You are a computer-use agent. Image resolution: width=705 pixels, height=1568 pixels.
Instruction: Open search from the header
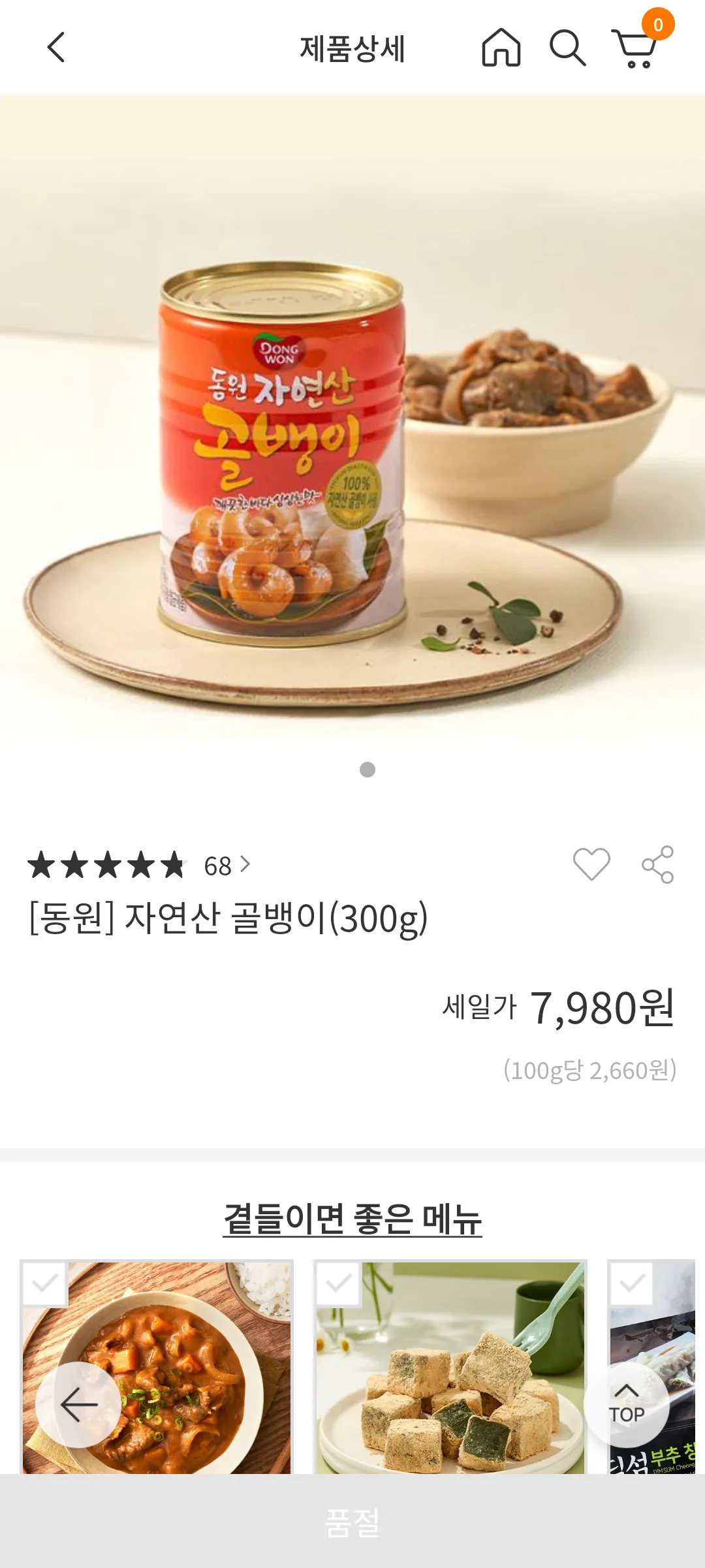(567, 48)
